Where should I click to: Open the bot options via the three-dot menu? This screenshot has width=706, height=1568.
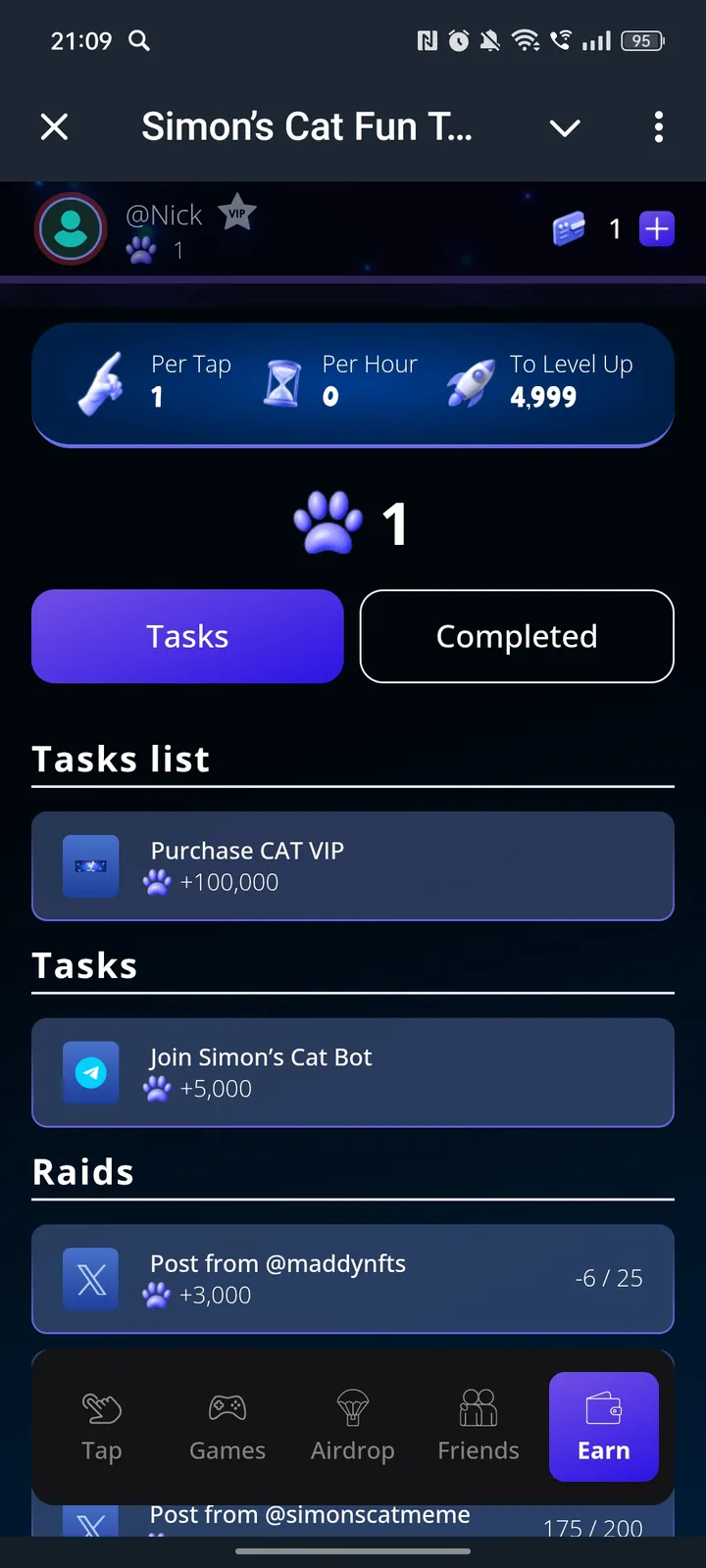click(659, 127)
